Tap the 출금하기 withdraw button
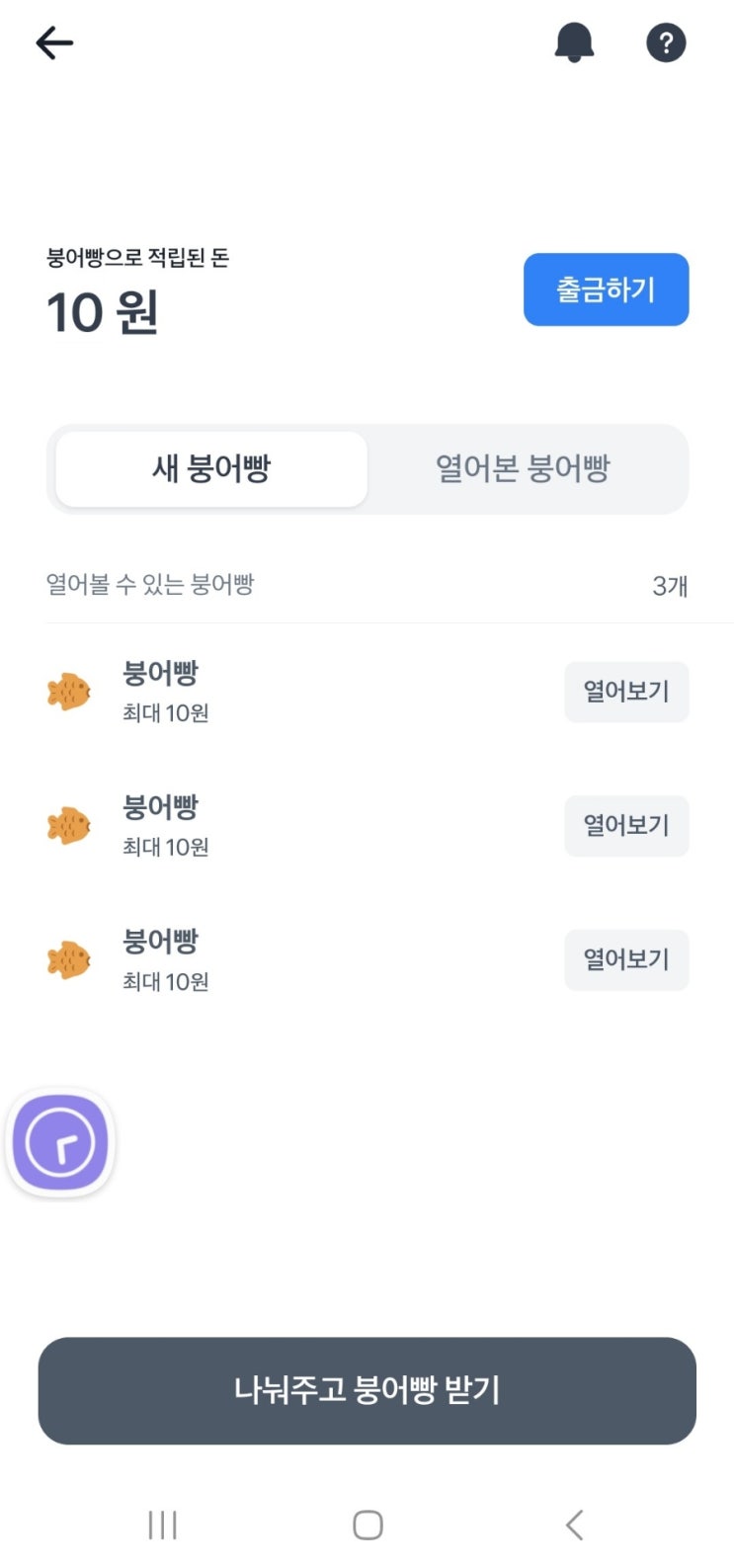Screen dimensions: 734x1568 click(x=606, y=289)
